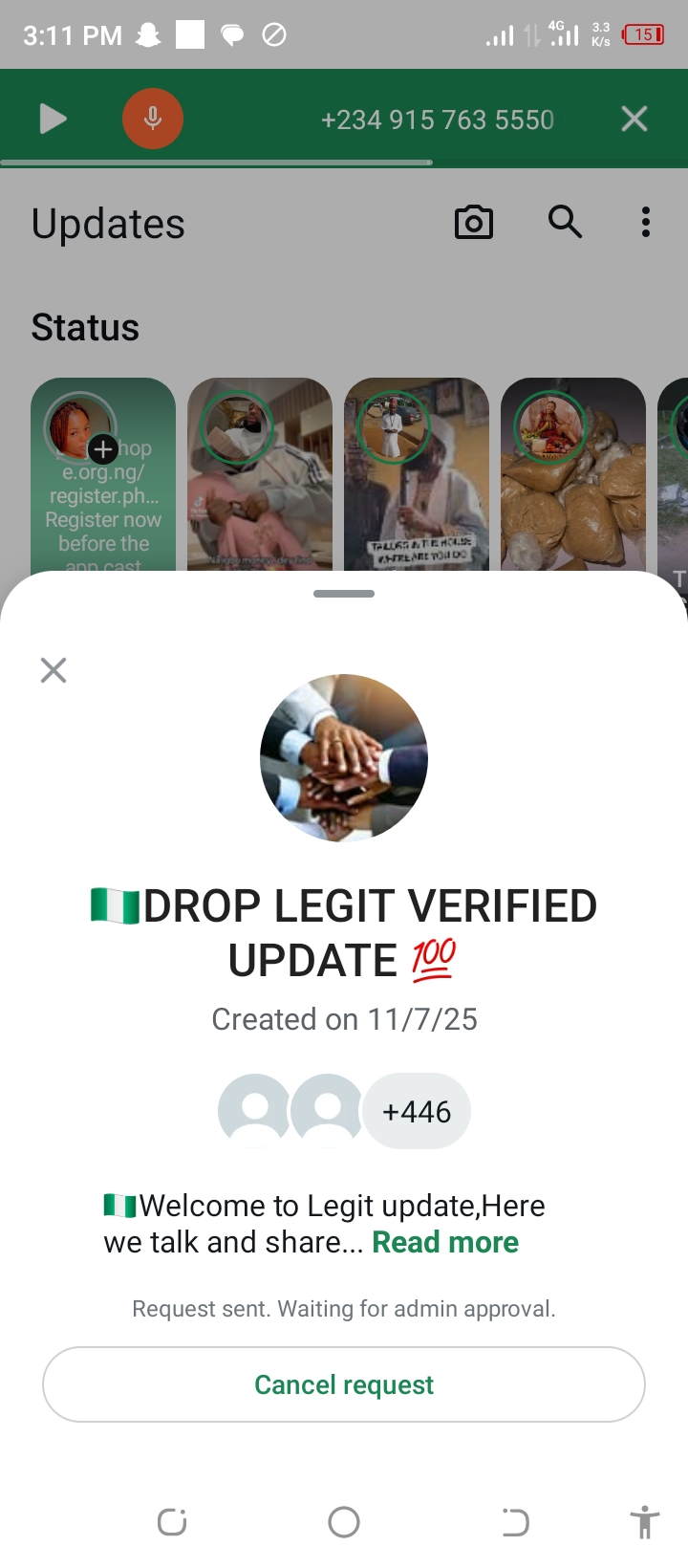View the +446 group members

click(x=417, y=1112)
